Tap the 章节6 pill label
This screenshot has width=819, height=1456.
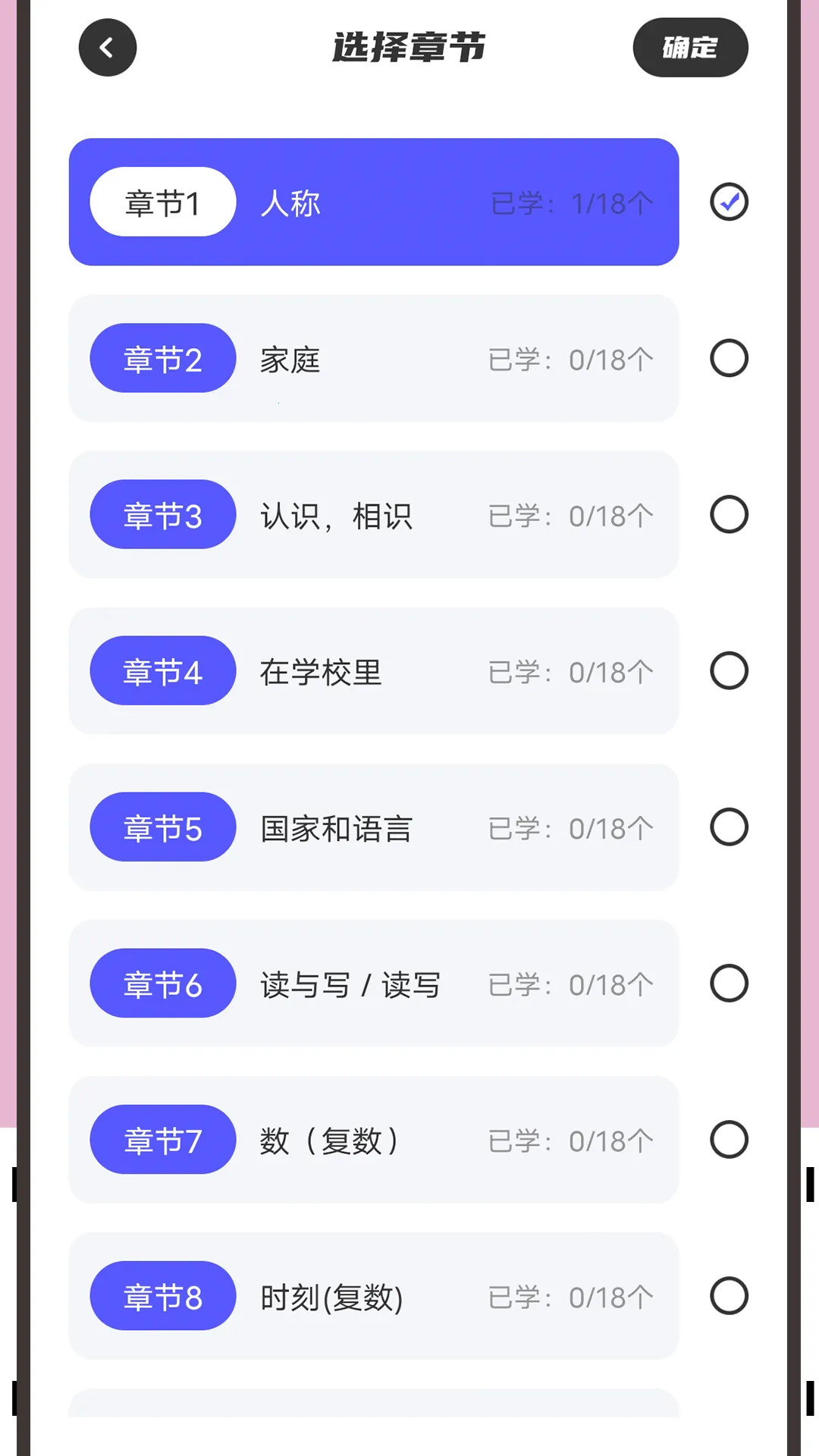click(x=162, y=984)
